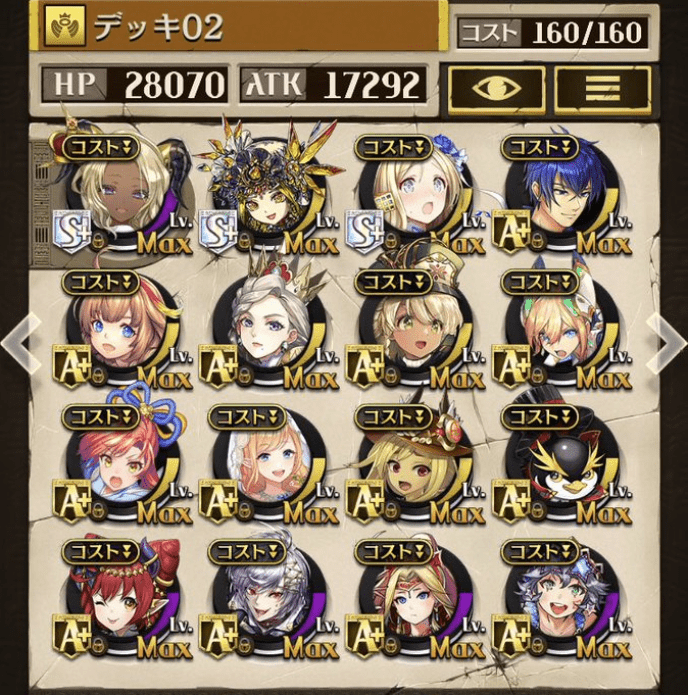Go to the next deck arrow
The height and width of the screenshot is (695, 688).
coord(666,340)
